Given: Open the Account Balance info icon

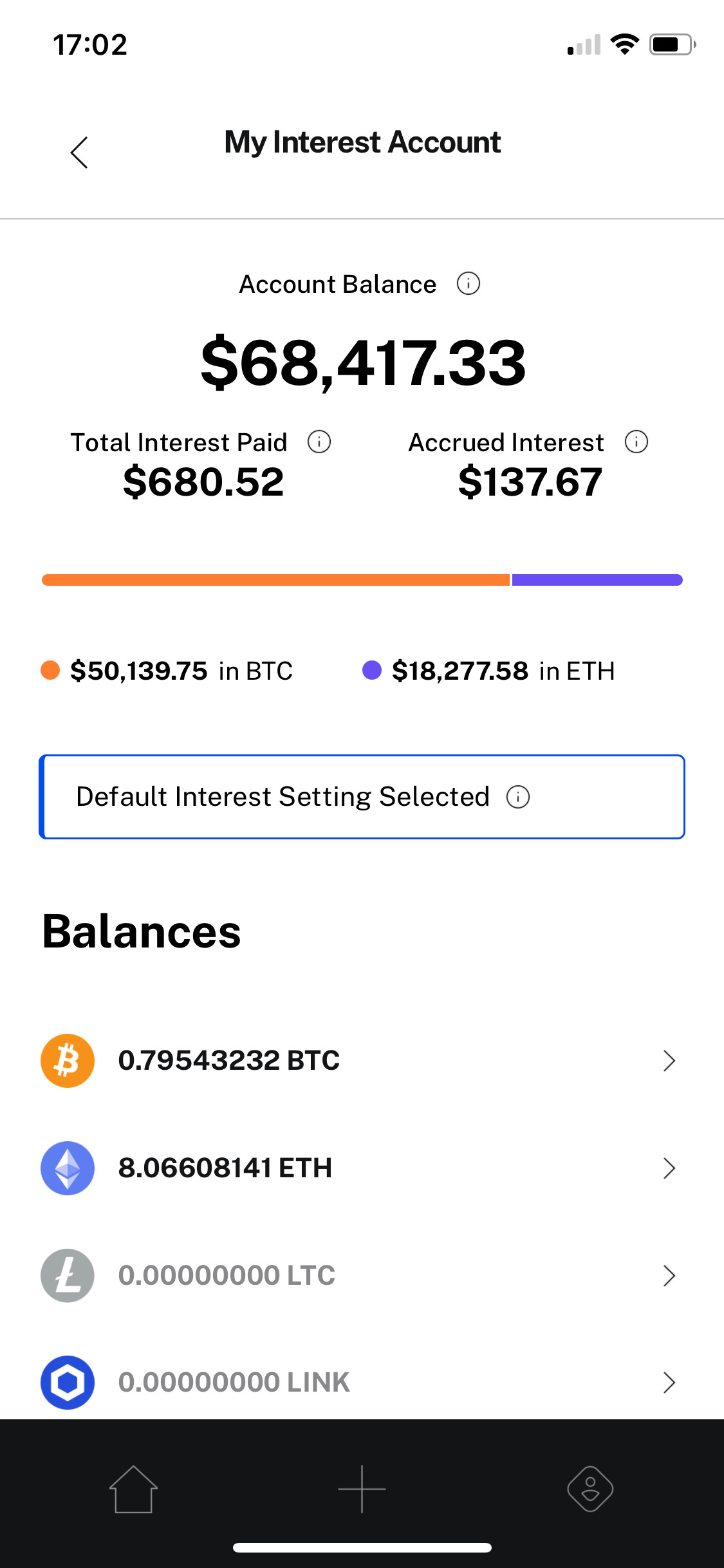Looking at the screenshot, I should [469, 283].
